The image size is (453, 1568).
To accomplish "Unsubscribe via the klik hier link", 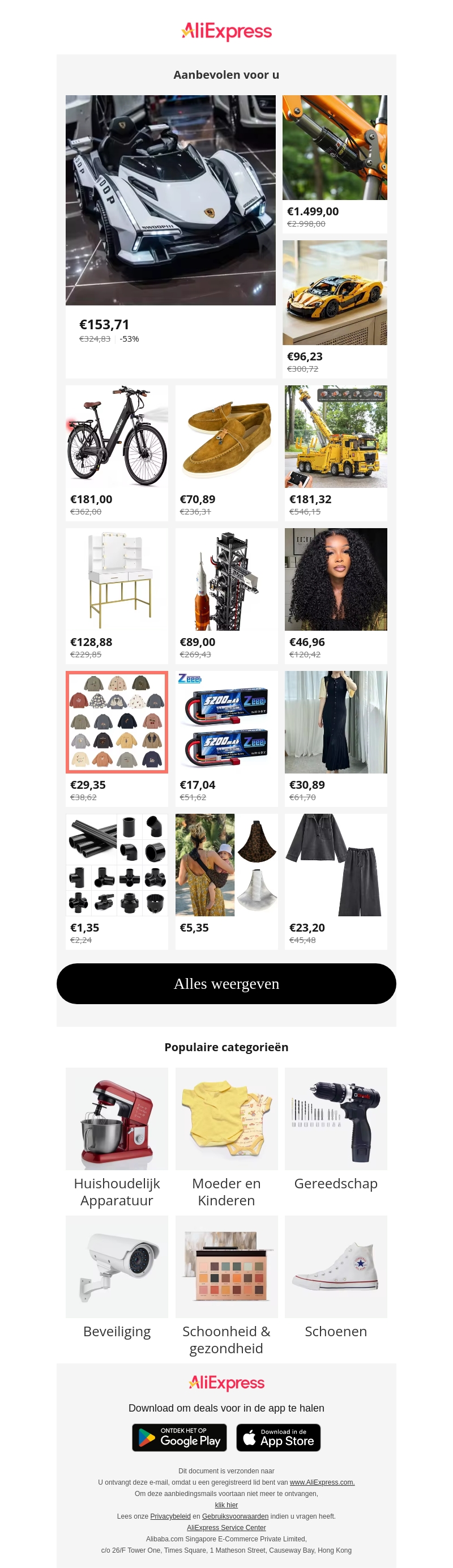I will (x=226, y=1505).
